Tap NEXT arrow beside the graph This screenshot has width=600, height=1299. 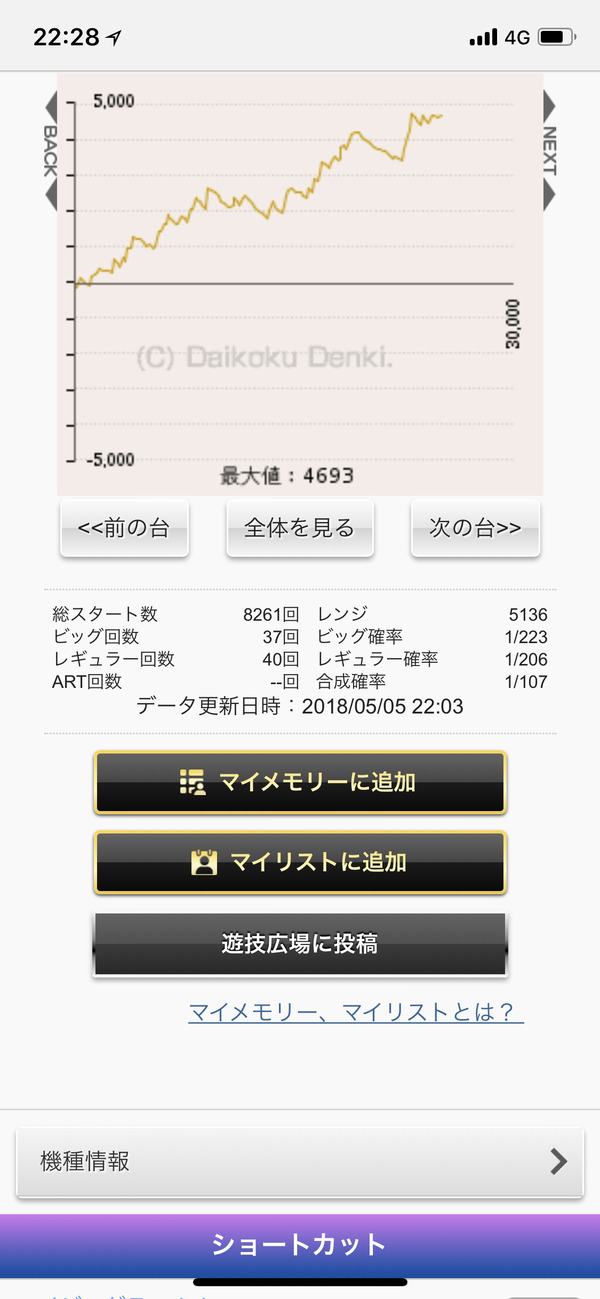pyautogui.click(x=548, y=150)
